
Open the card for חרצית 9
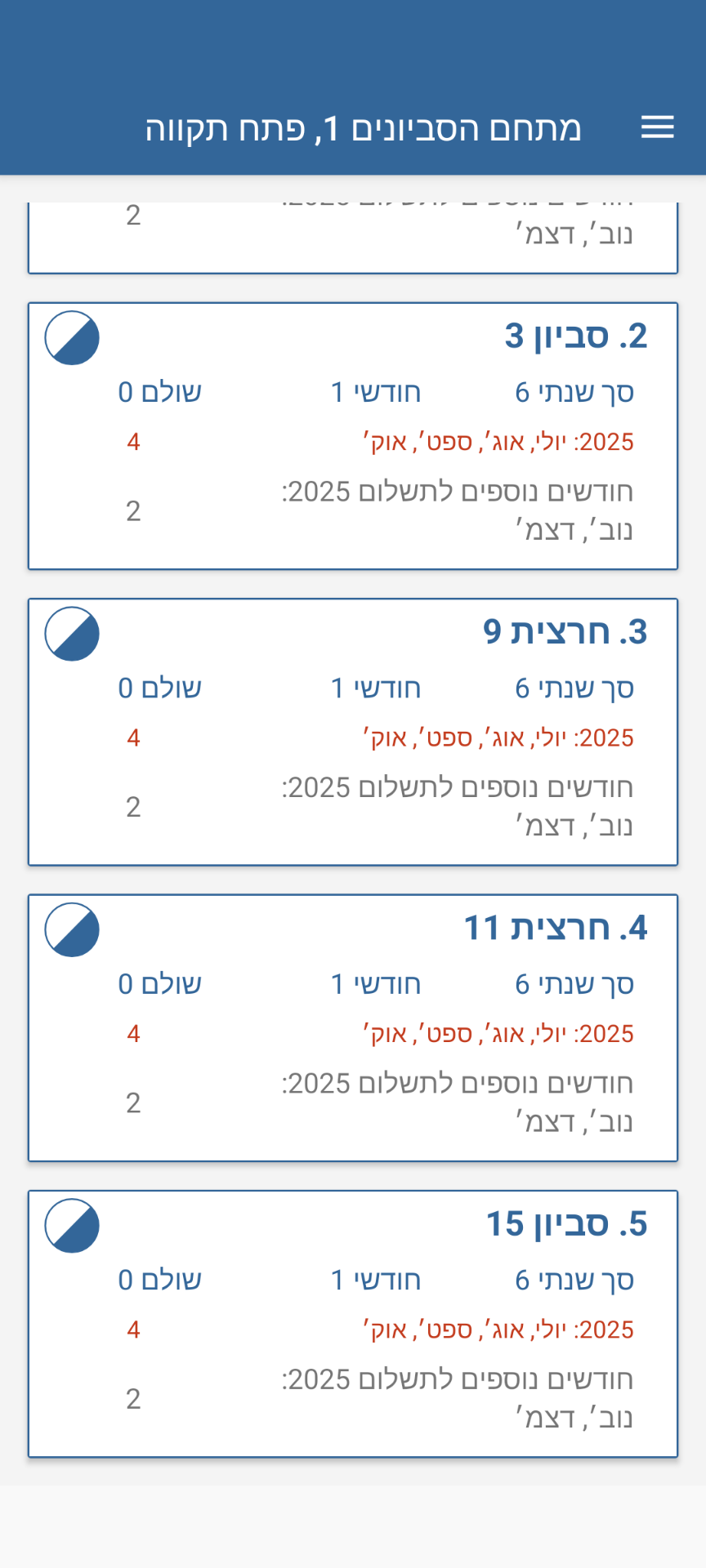click(564, 632)
